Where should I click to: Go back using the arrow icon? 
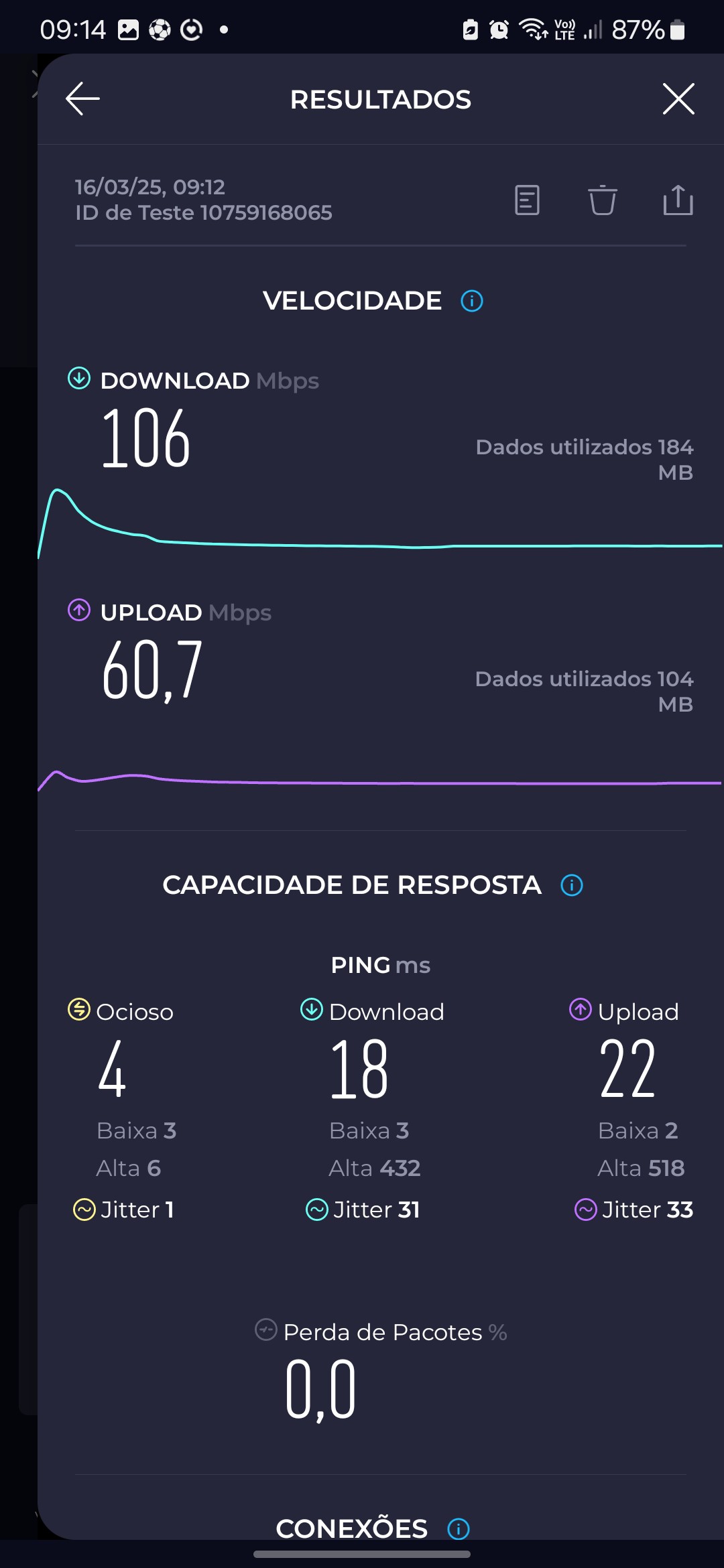pyautogui.click(x=82, y=99)
